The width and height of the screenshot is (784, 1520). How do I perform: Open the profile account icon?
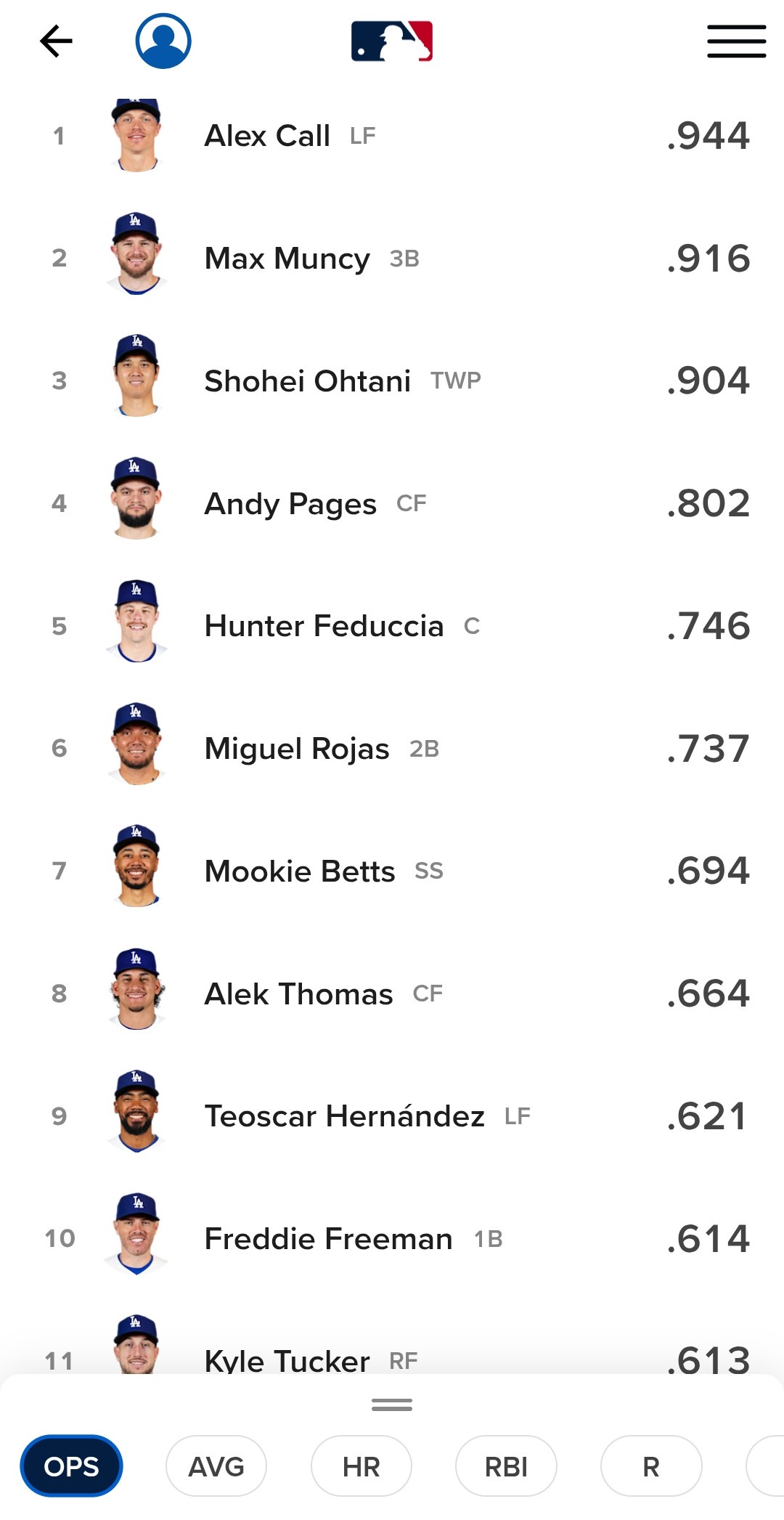pyautogui.click(x=163, y=41)
